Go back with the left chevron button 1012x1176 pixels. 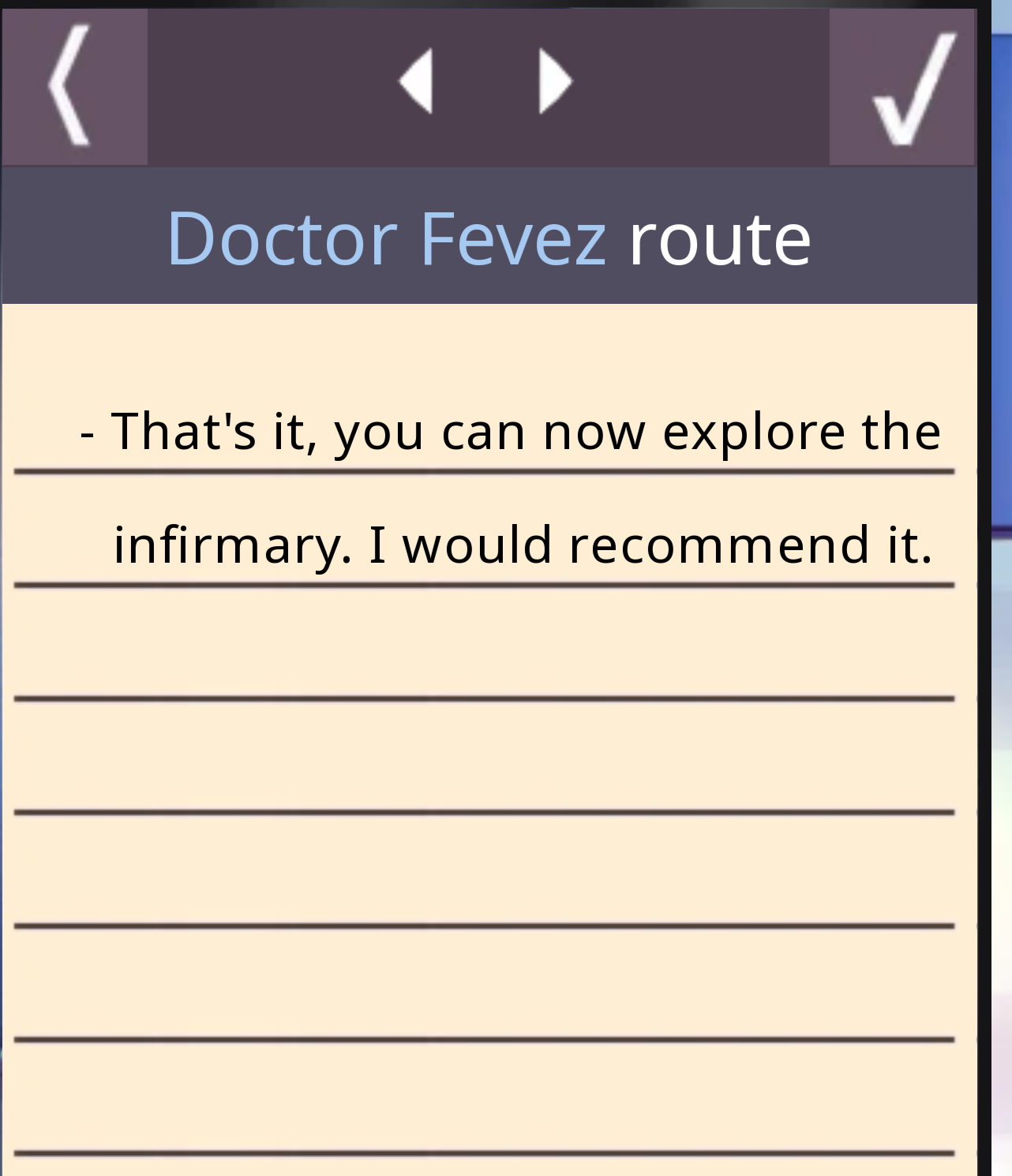(73, 86)
